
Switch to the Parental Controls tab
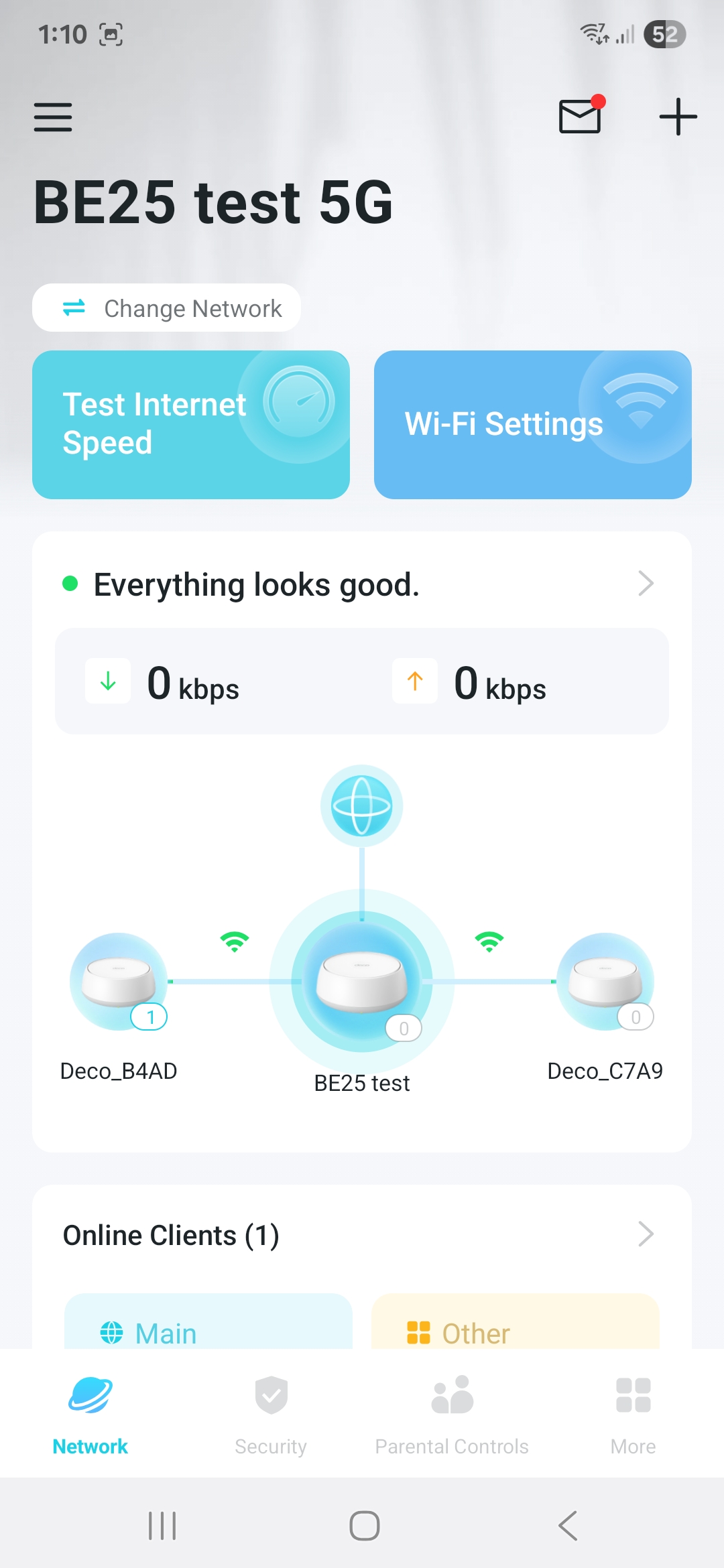[x=452, y=1414]
